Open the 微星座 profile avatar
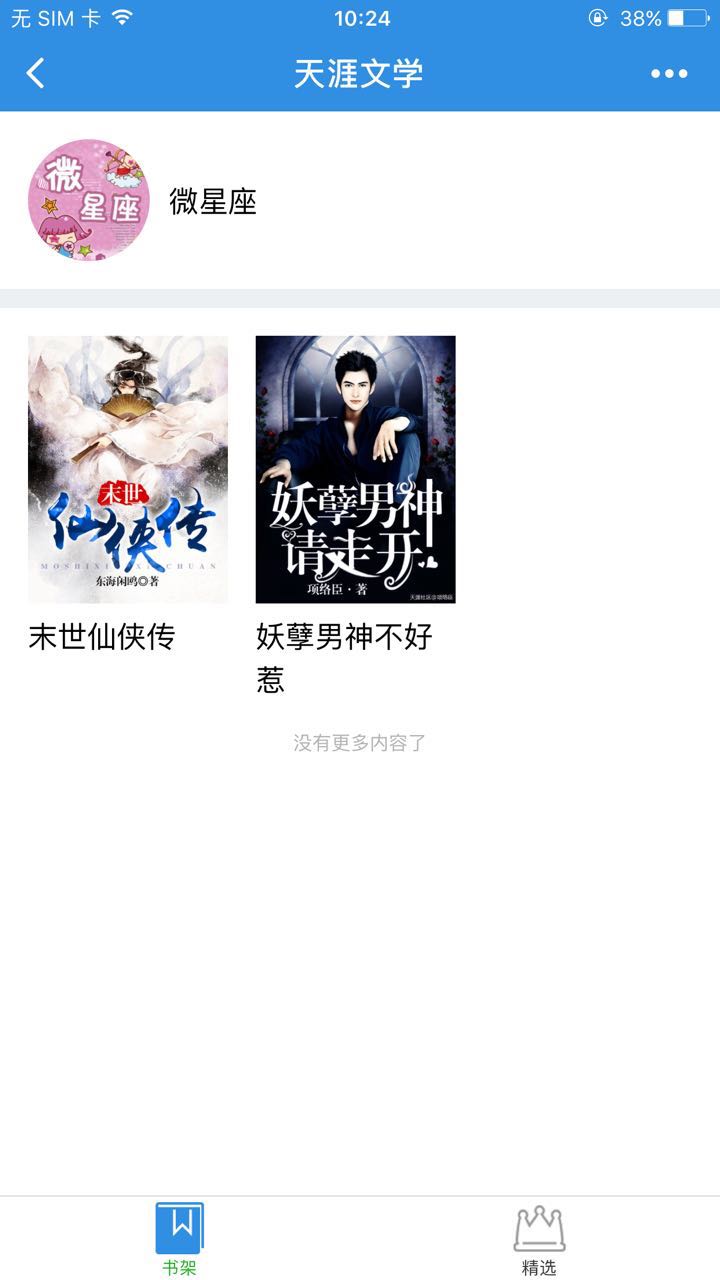Viewport: 720px width, 1280px height. click(89, 200)
